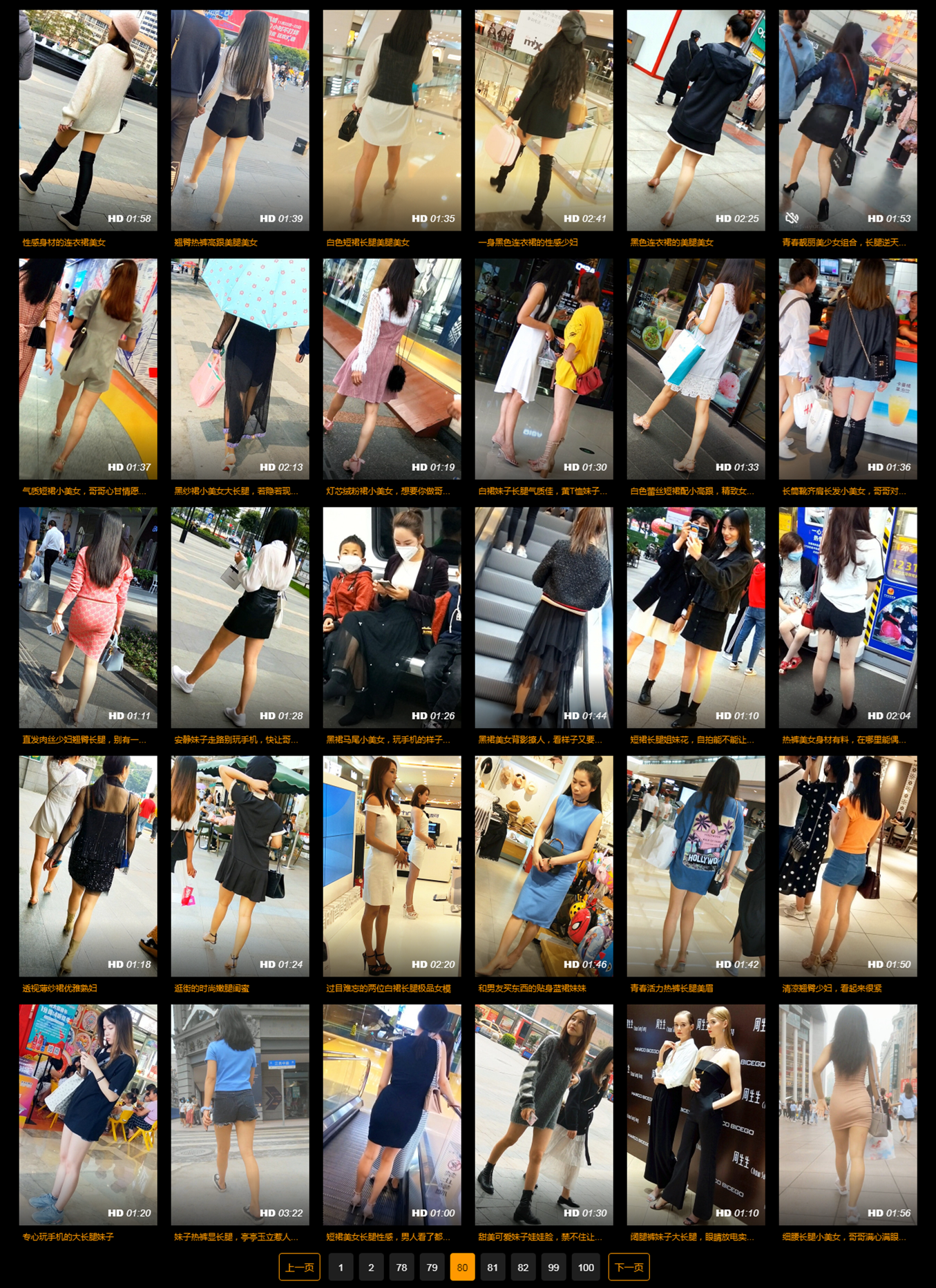Screen dimensions: 936x1288
Task: Open the 03:22 video thumbnail
Action: pyautogui.click(x=240, y=1114)
